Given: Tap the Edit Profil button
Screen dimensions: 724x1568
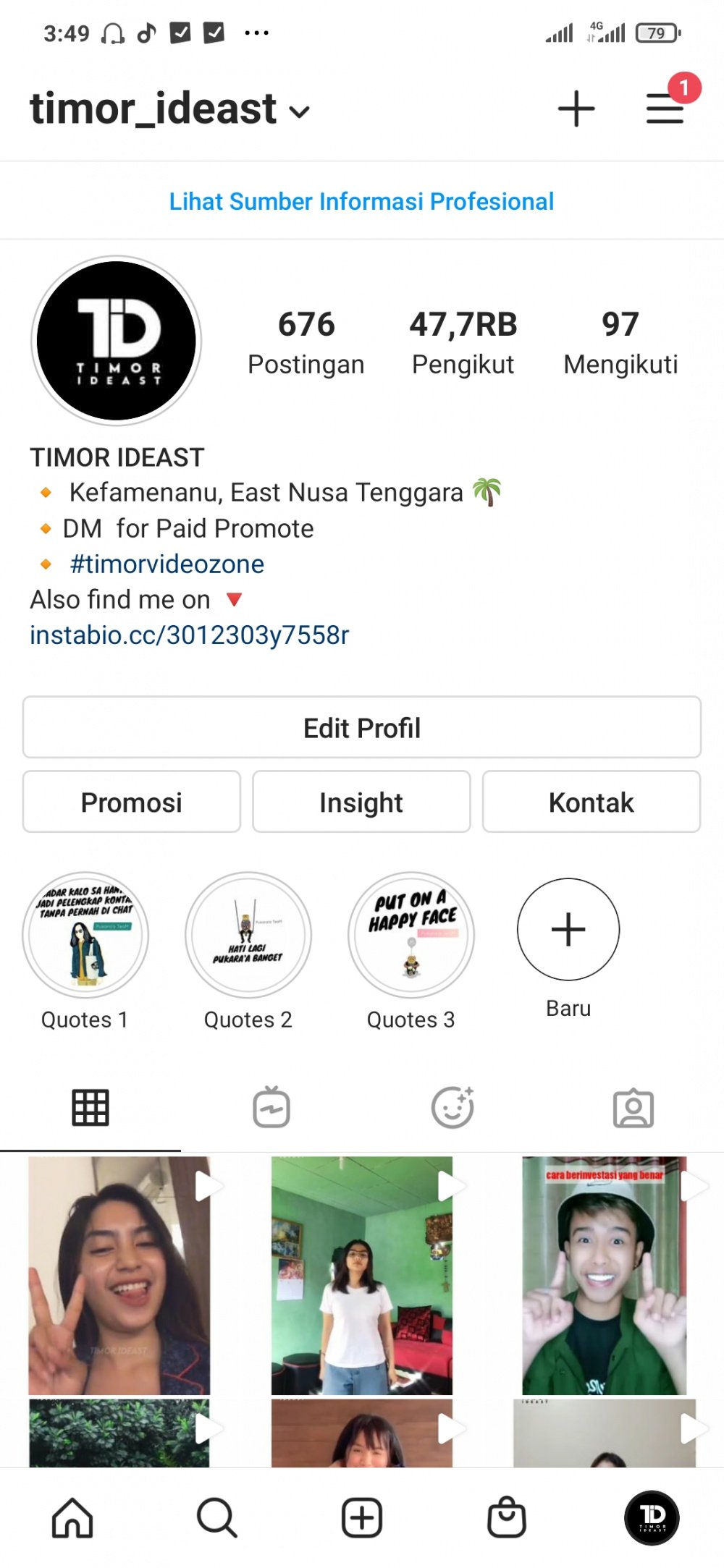Looking at the screenshot, I should point(361,727).
